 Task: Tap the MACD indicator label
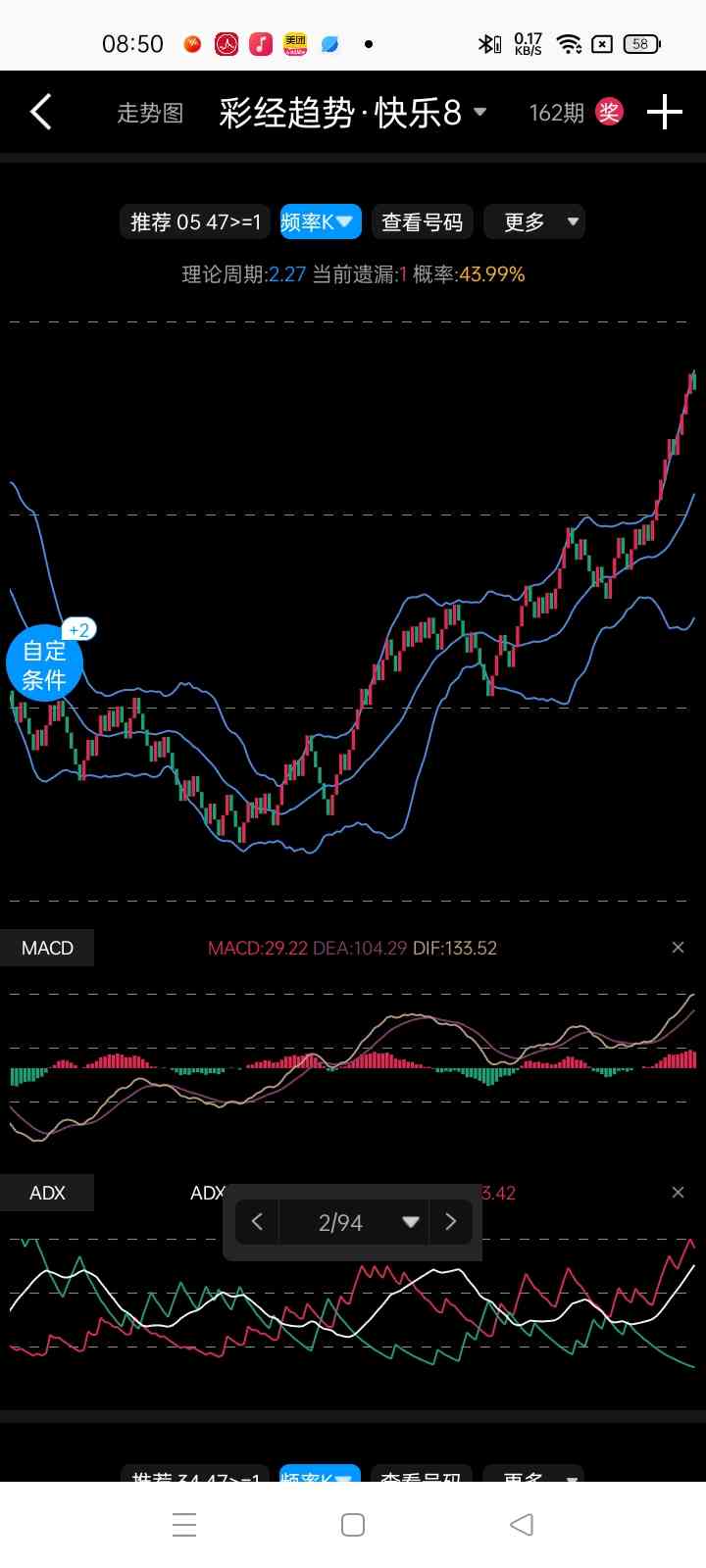[47, 948]
